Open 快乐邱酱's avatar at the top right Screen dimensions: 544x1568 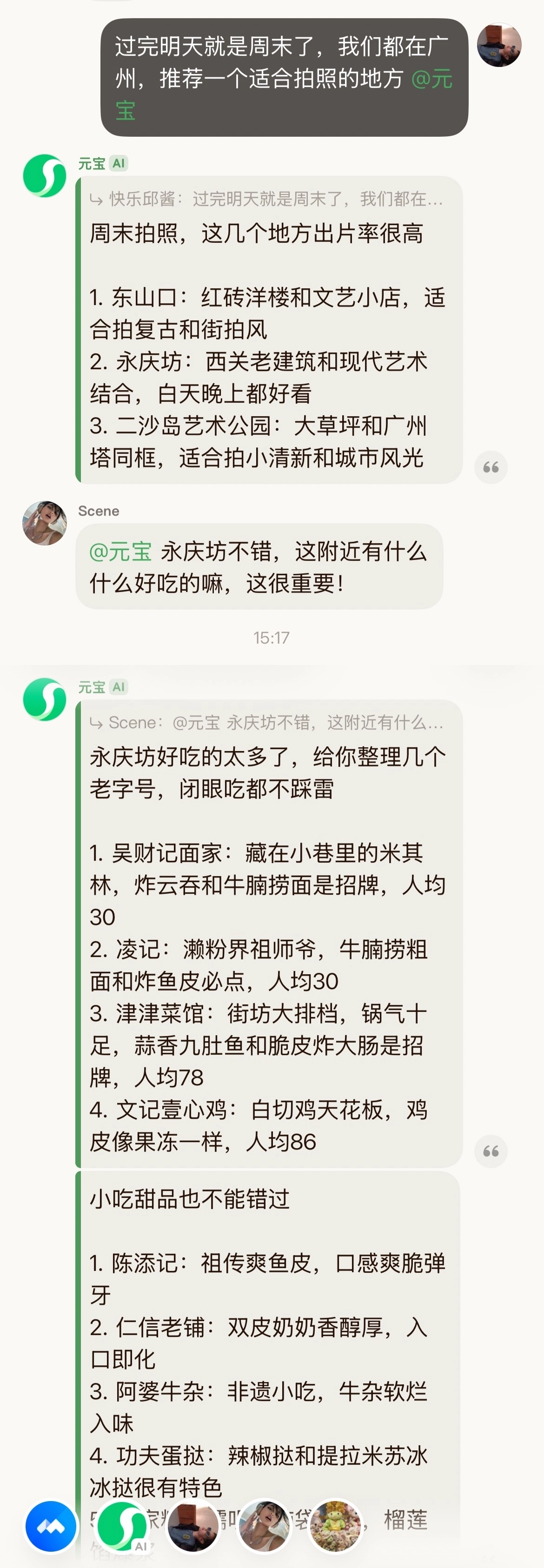[x=500, y=46]
